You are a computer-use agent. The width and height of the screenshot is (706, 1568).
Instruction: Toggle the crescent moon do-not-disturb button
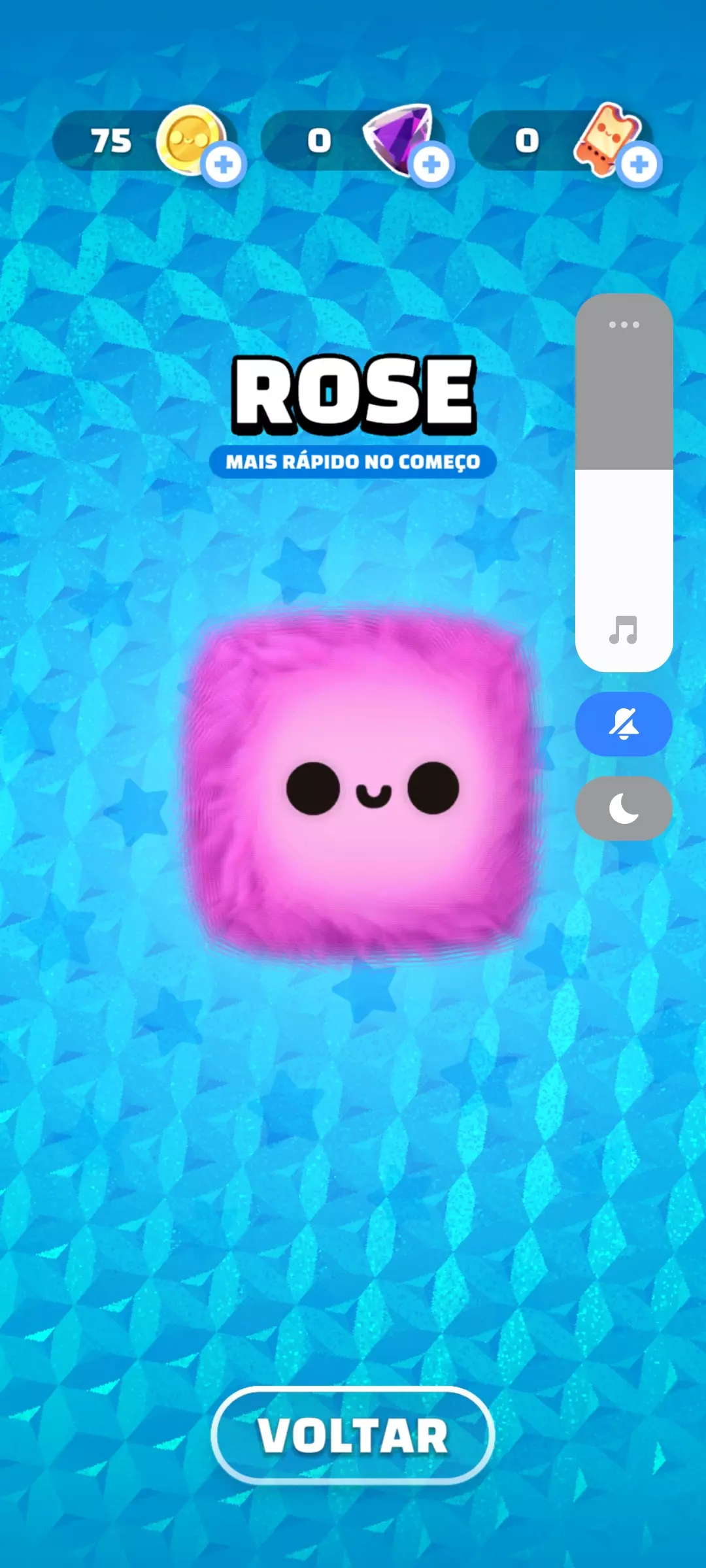(x=624, y=809)
